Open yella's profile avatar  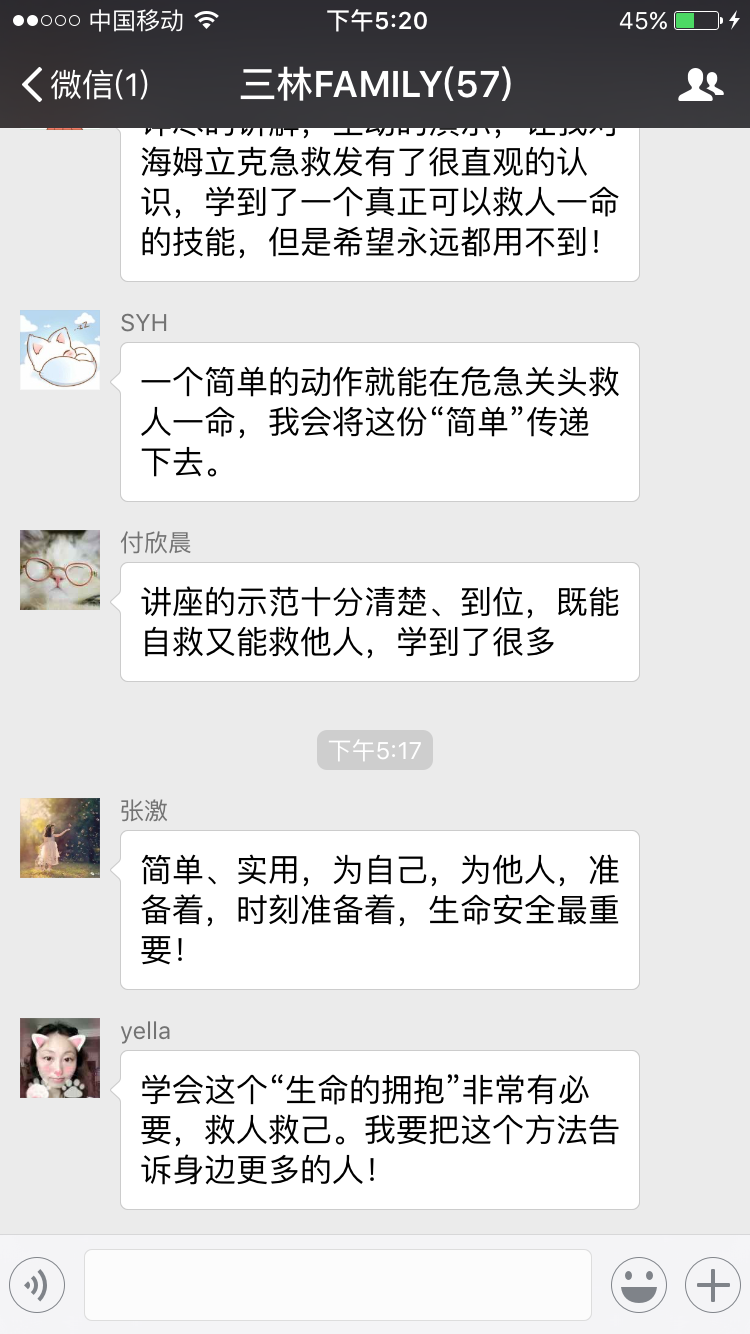point(60,1058)
